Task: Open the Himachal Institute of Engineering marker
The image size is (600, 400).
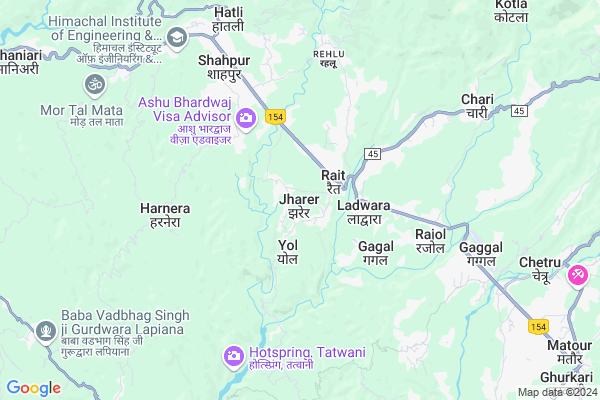Action: [177, 38]
